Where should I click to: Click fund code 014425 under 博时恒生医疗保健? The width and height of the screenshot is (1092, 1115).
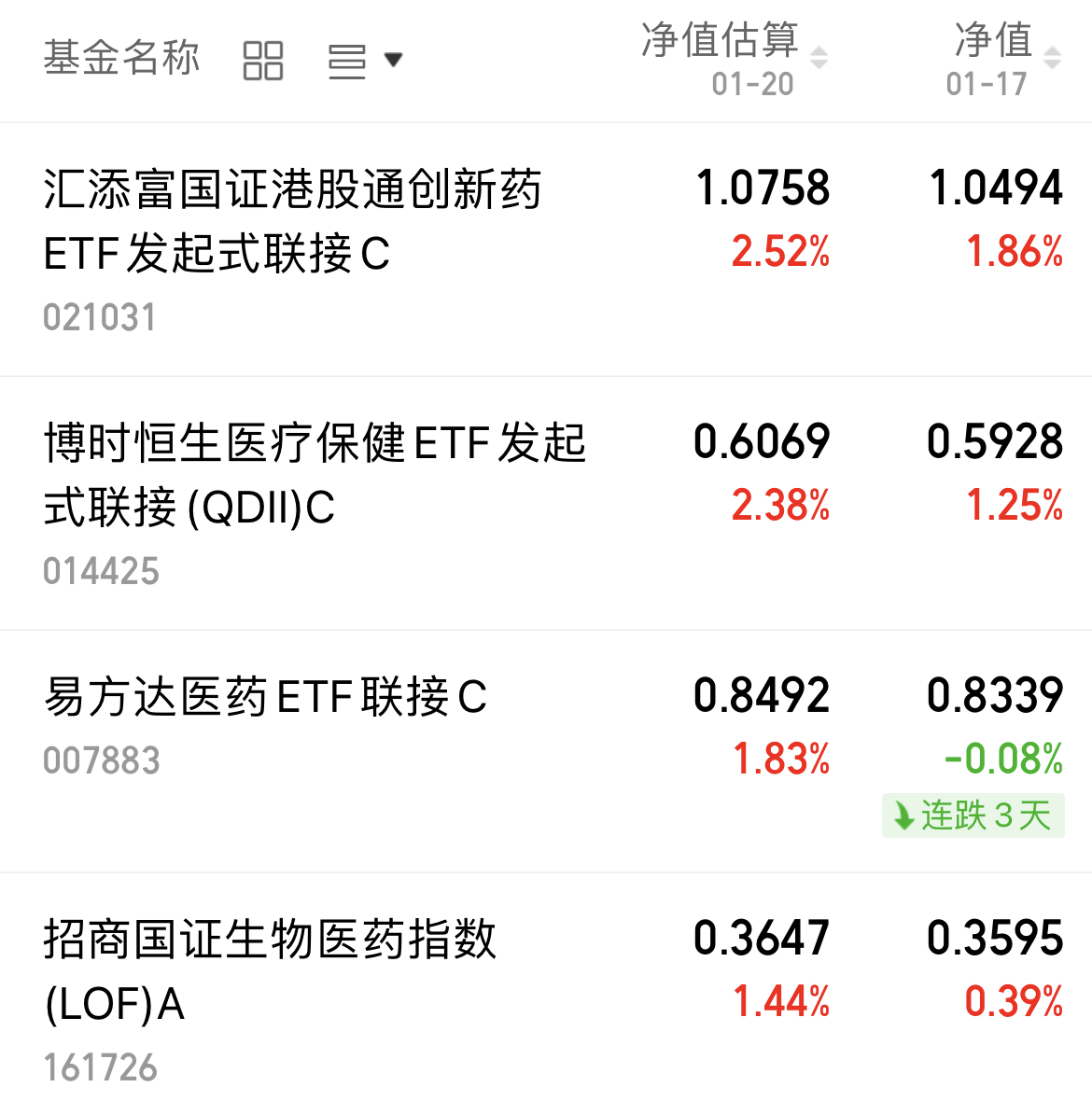pyautogui.click(x=103, y=571)
